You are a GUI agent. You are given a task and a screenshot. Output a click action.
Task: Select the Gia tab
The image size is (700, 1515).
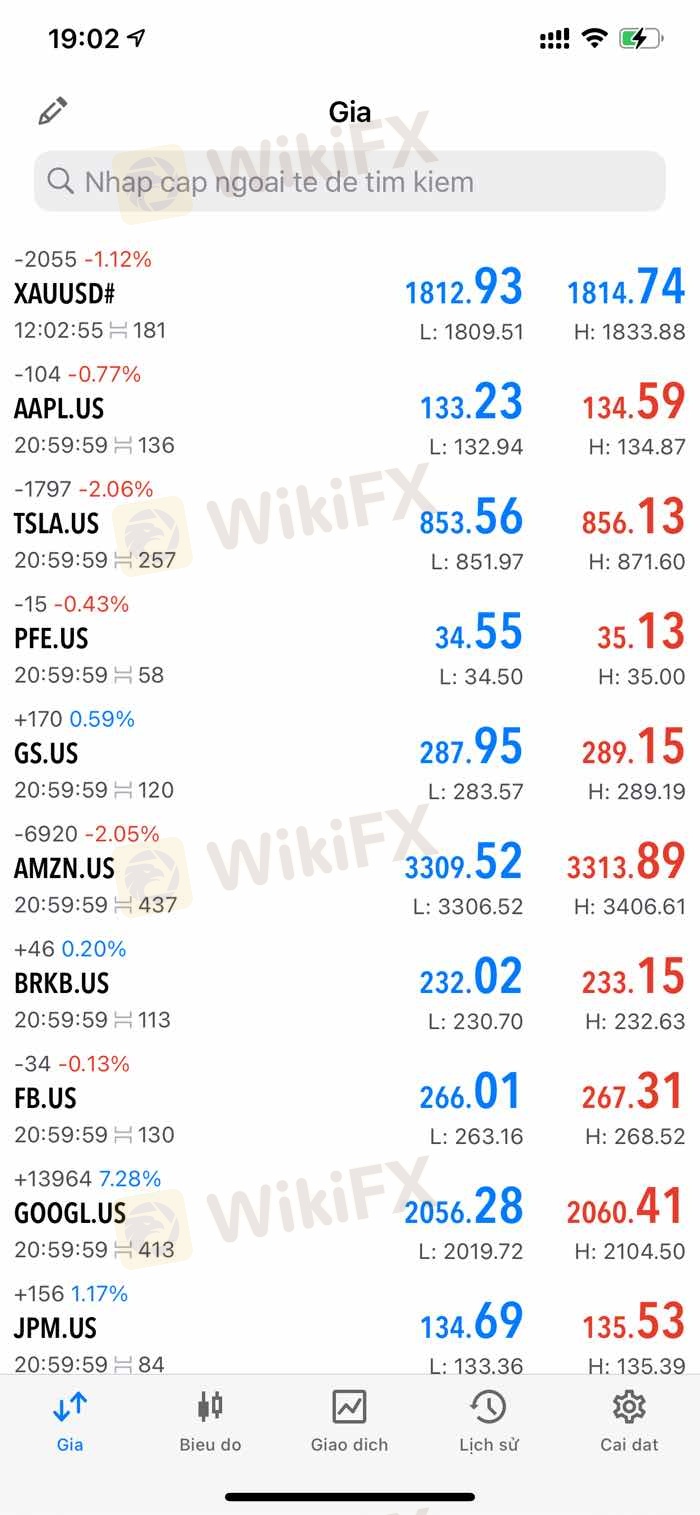pos(70,1422)
